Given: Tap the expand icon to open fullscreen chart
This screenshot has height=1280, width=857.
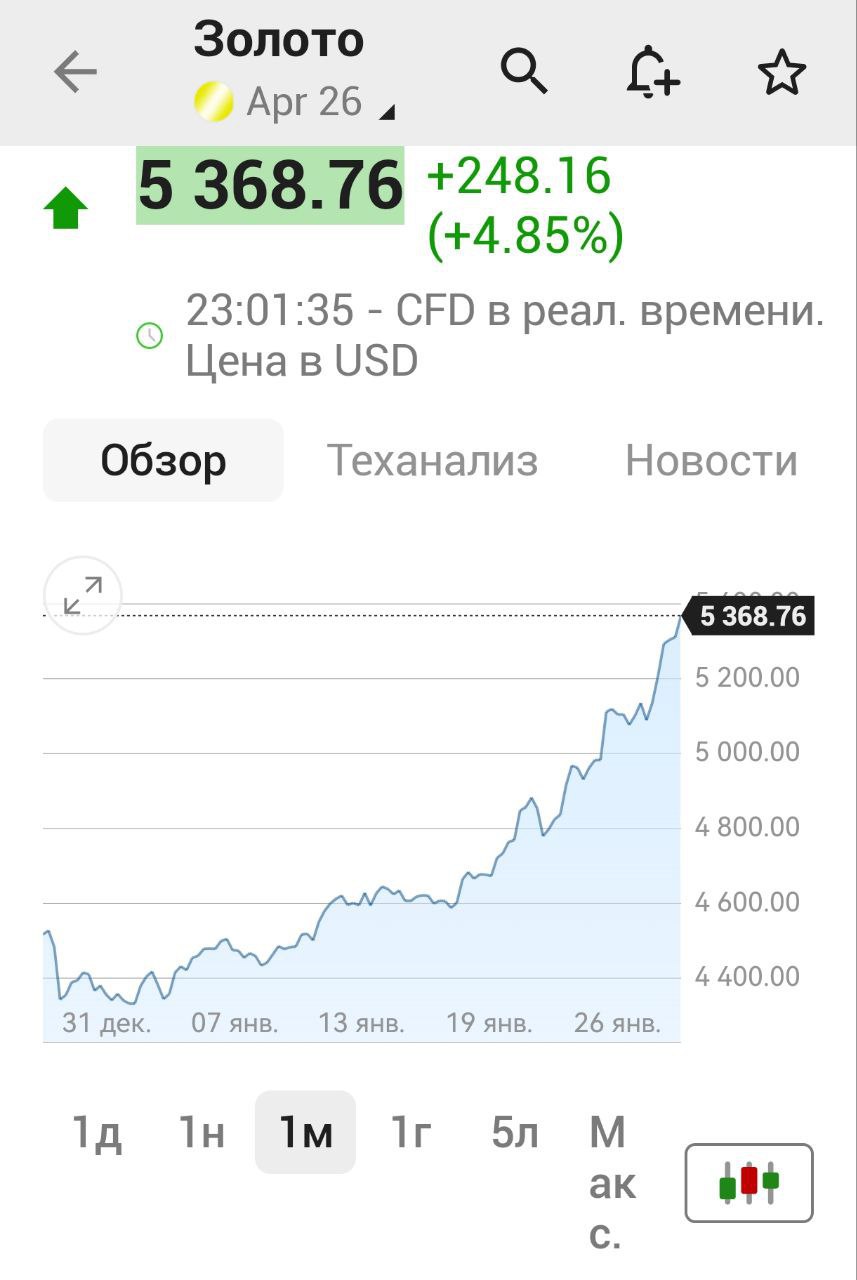Looking at the screenshot, I should tap(82, 596).
